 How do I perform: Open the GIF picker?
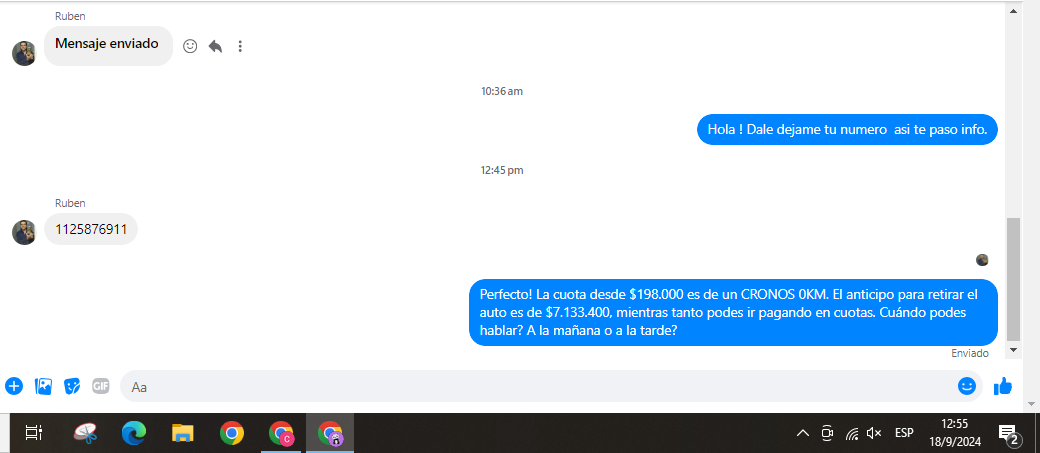click(100, 386)
